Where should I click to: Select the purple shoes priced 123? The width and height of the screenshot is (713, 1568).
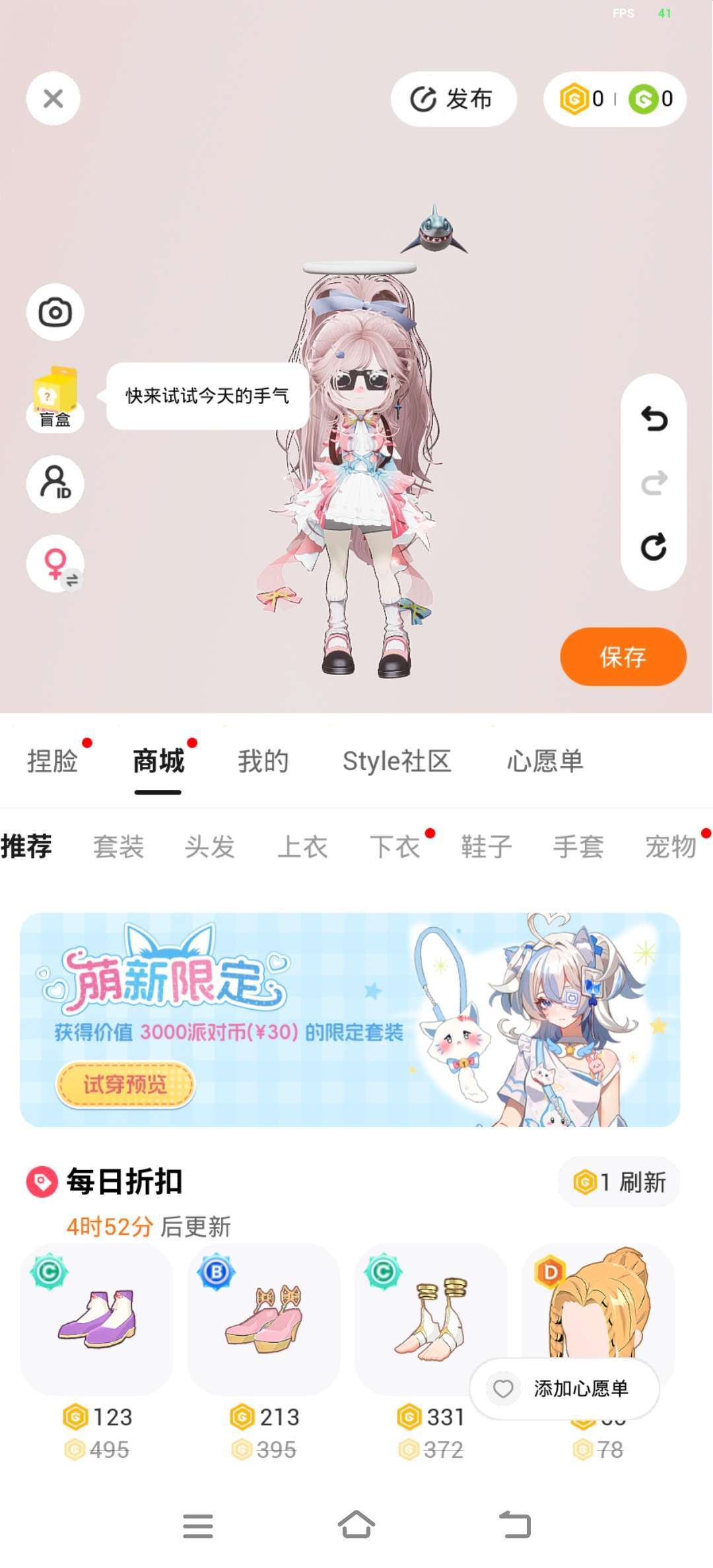click(97, 1319)
